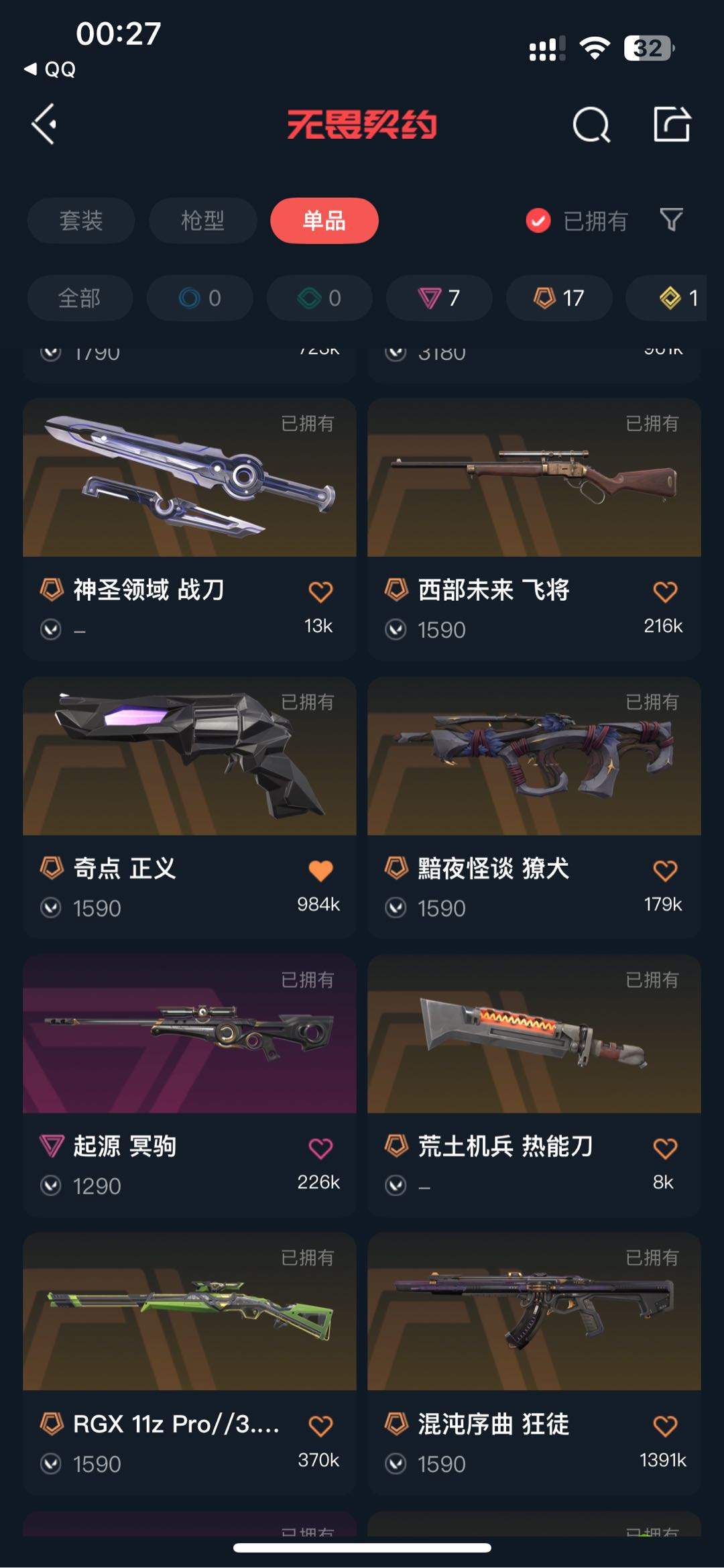Viewport: 724px width, 1568px height.
Task: Filter by the purple tier chip showing 7
Action: point(439,298)
